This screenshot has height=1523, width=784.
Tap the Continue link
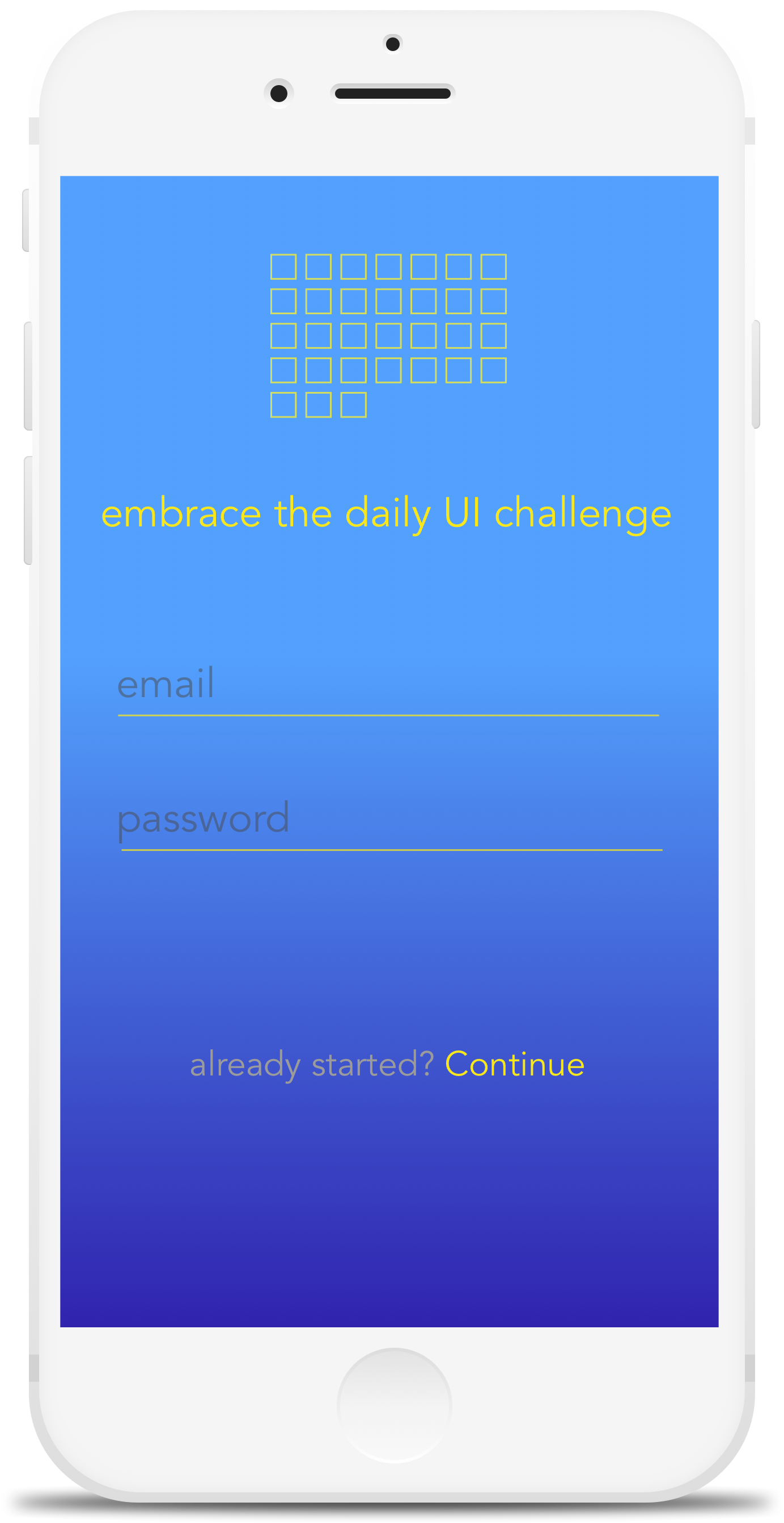click(x=514, y=1064)
